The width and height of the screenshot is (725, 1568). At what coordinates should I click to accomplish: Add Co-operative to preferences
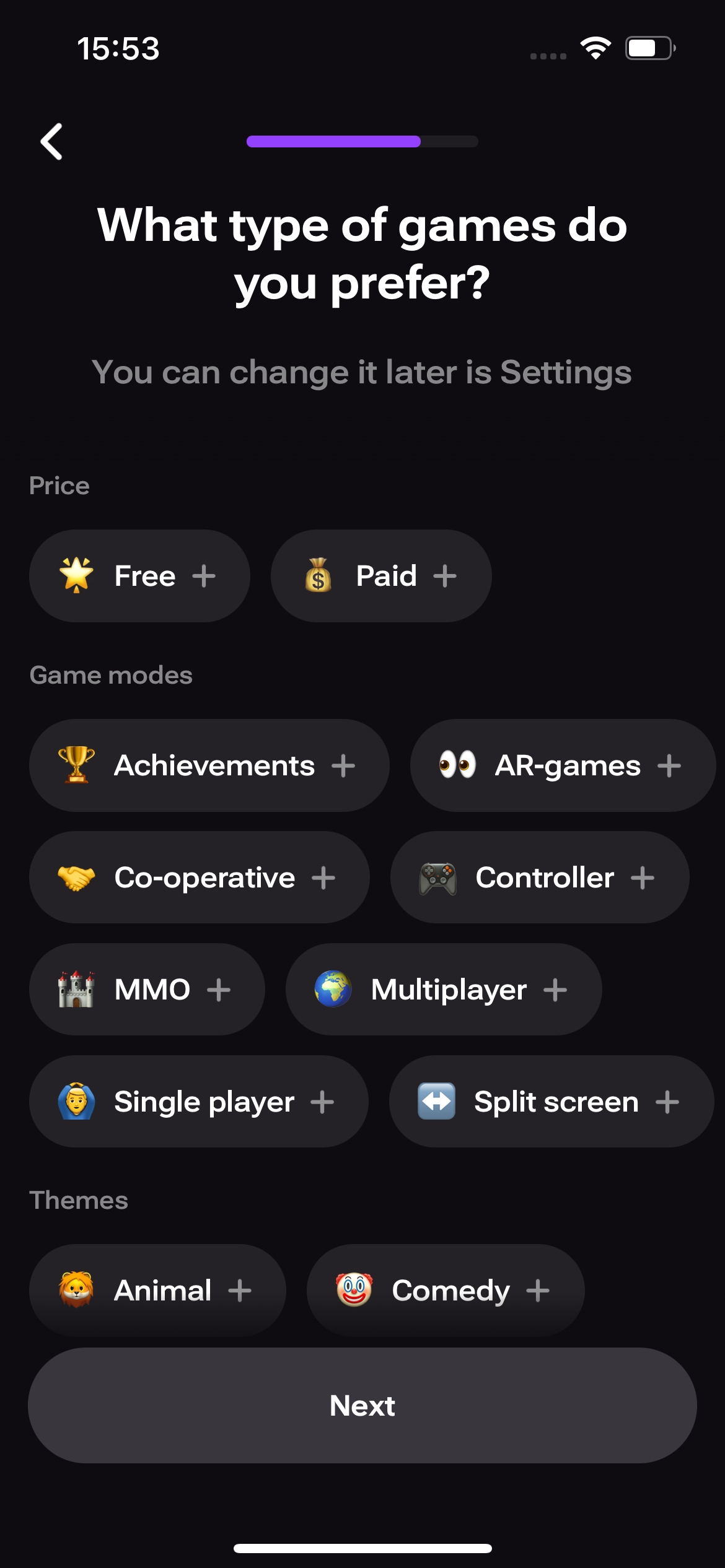[x=200, y=878]
